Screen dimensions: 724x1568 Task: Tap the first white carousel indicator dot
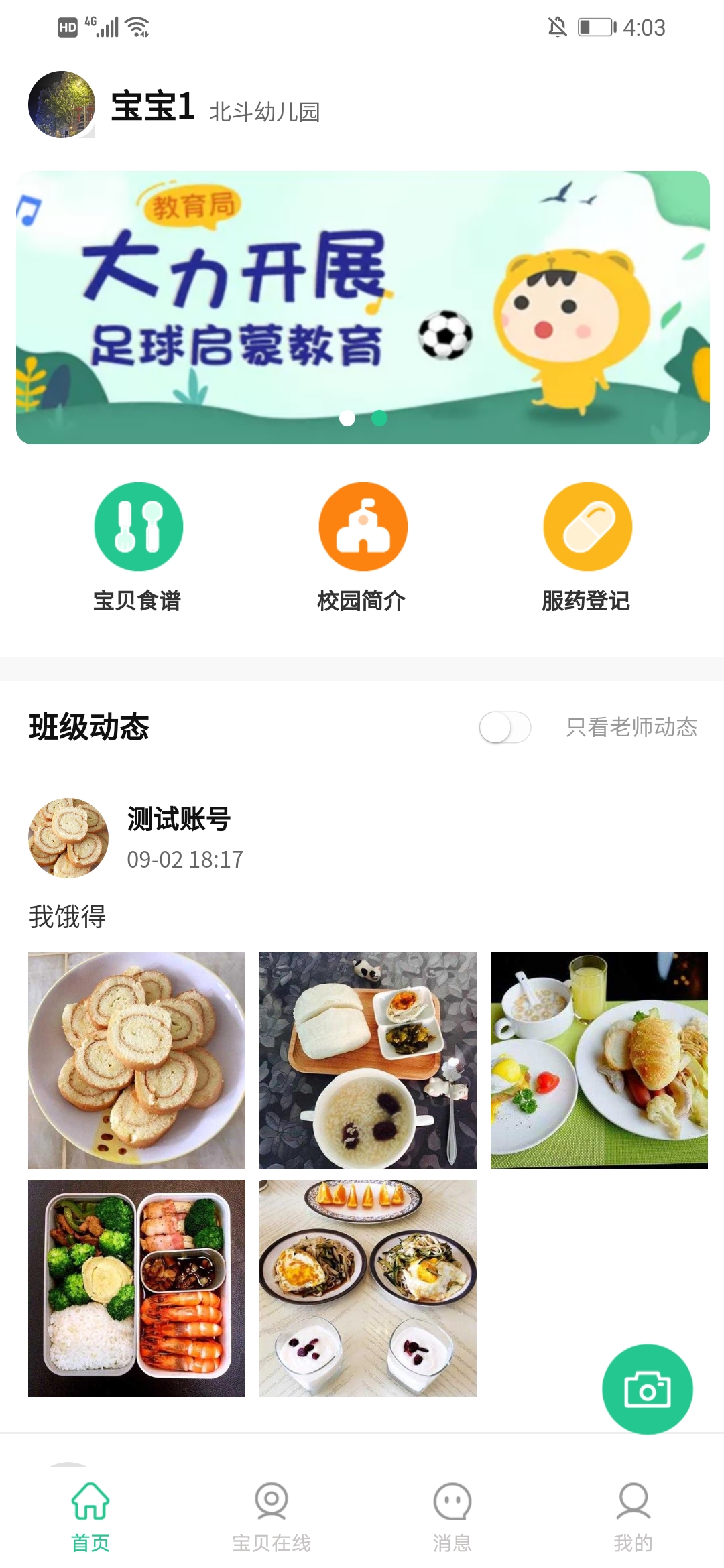pyautogui.click(x=347, y=418)
